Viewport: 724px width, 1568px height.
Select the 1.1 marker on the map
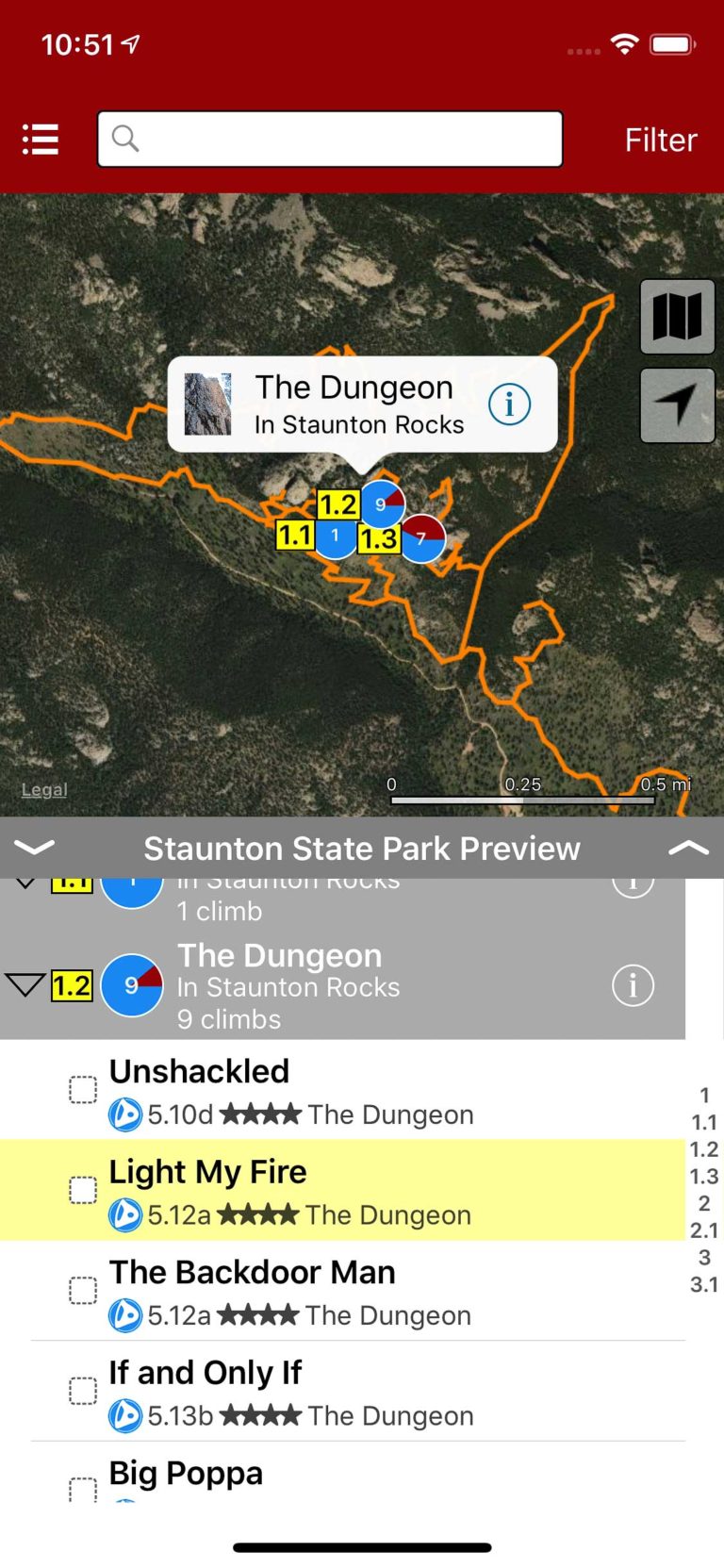(x=295, y=536)
